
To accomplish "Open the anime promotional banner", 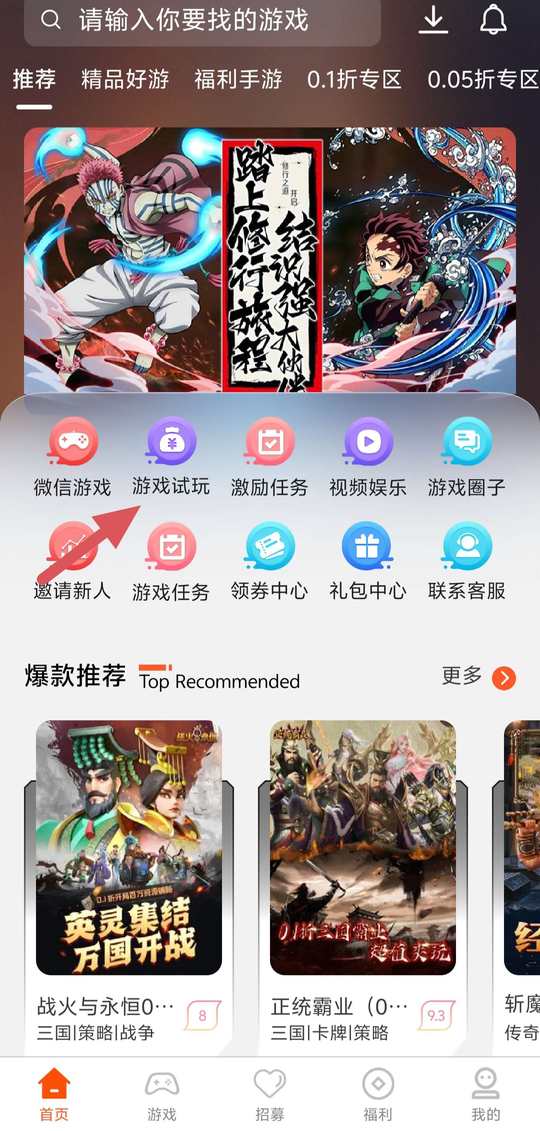I will point(270,260).
